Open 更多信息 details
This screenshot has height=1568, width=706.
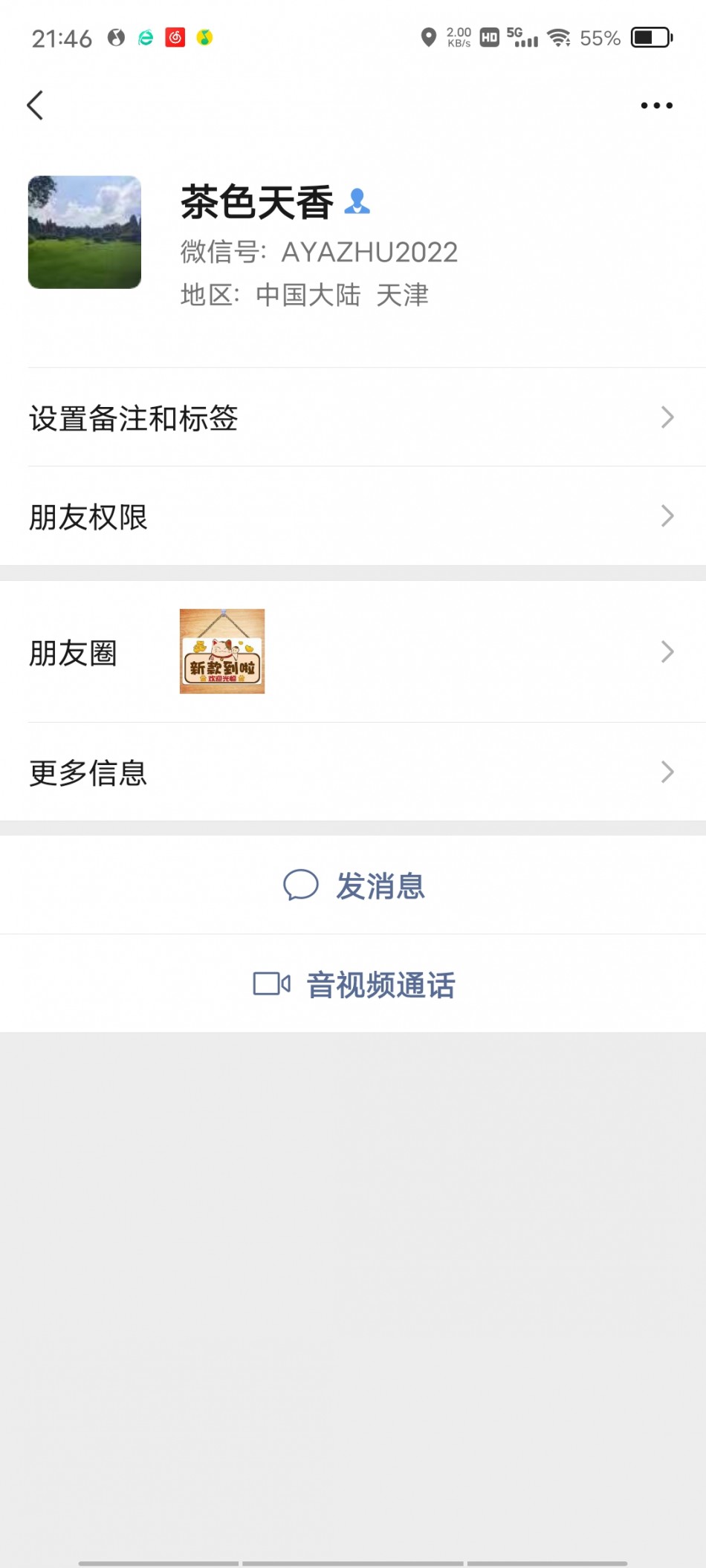click(x=352, y=772)
